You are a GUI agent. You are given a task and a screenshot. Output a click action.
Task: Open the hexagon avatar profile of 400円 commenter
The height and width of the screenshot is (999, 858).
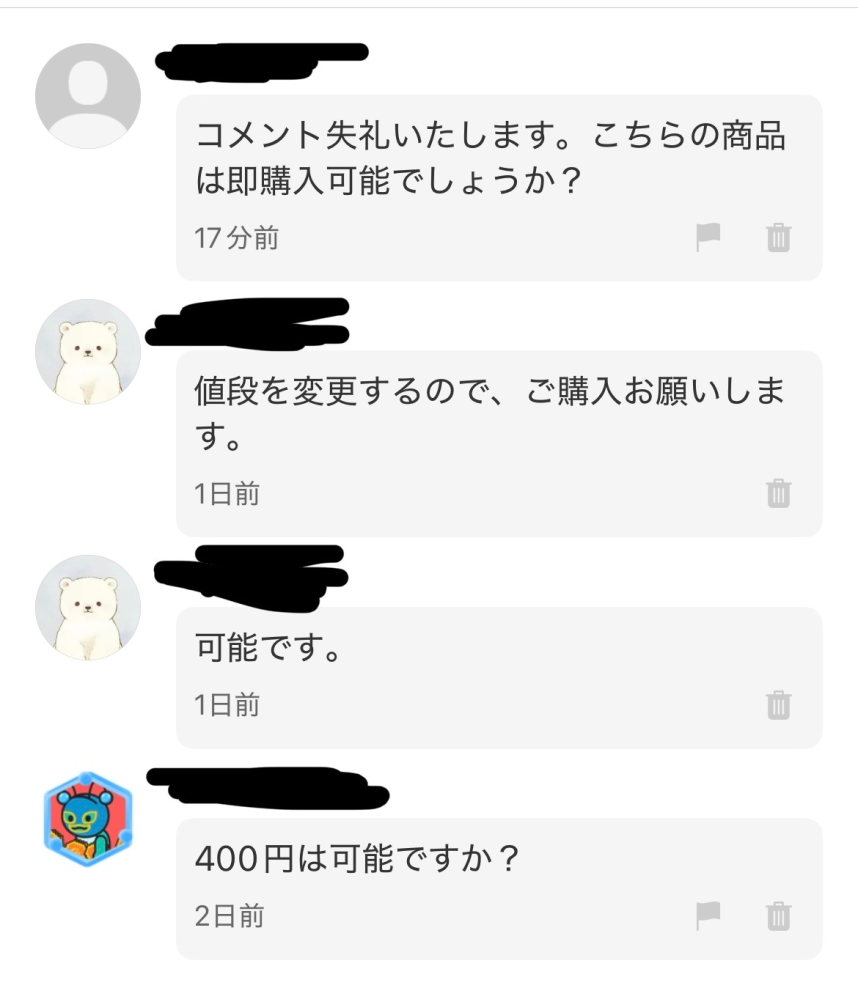point(88,819)
